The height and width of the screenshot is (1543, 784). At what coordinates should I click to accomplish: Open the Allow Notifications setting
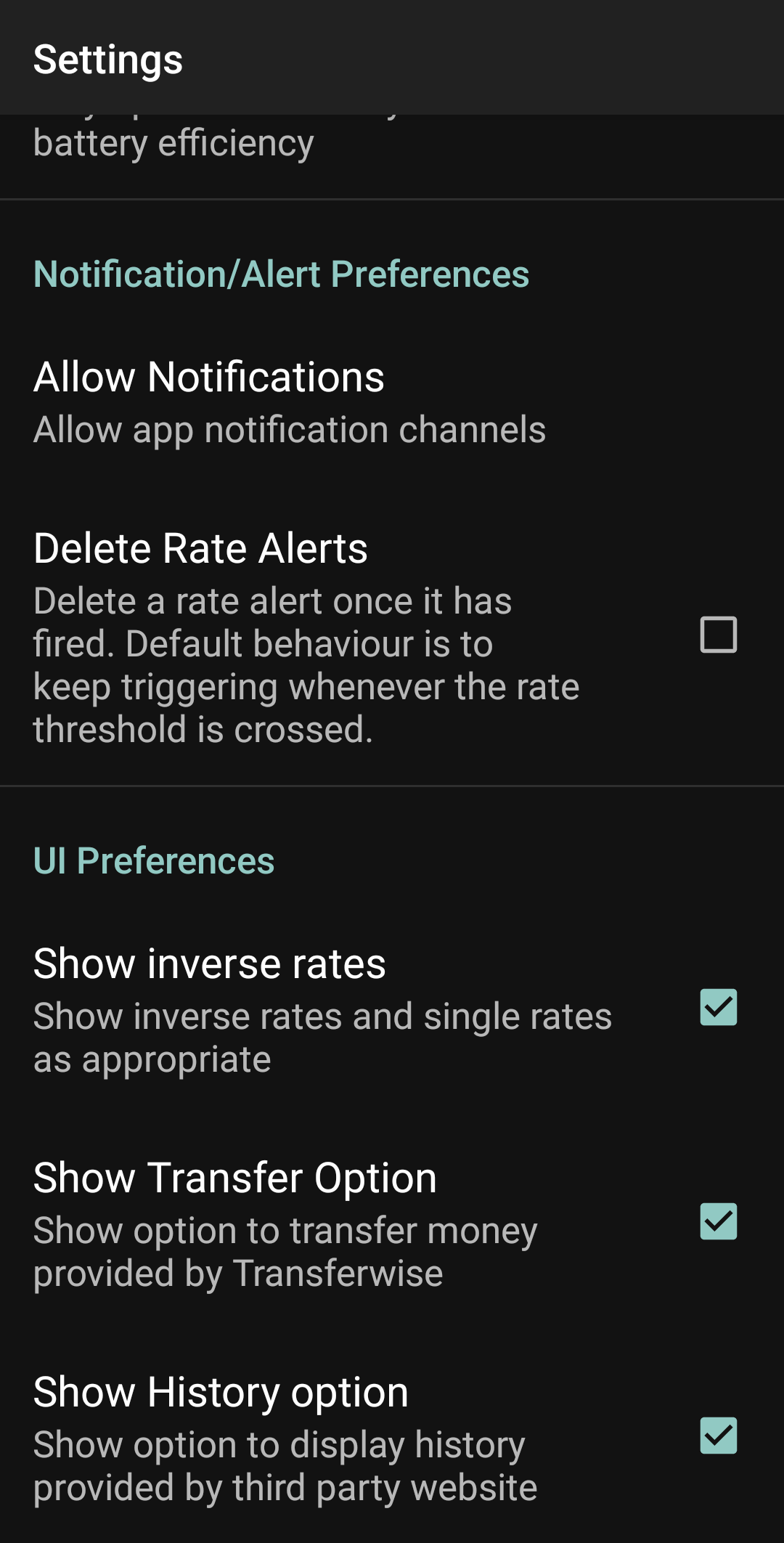pyautogui.click(x=290, y=402)
